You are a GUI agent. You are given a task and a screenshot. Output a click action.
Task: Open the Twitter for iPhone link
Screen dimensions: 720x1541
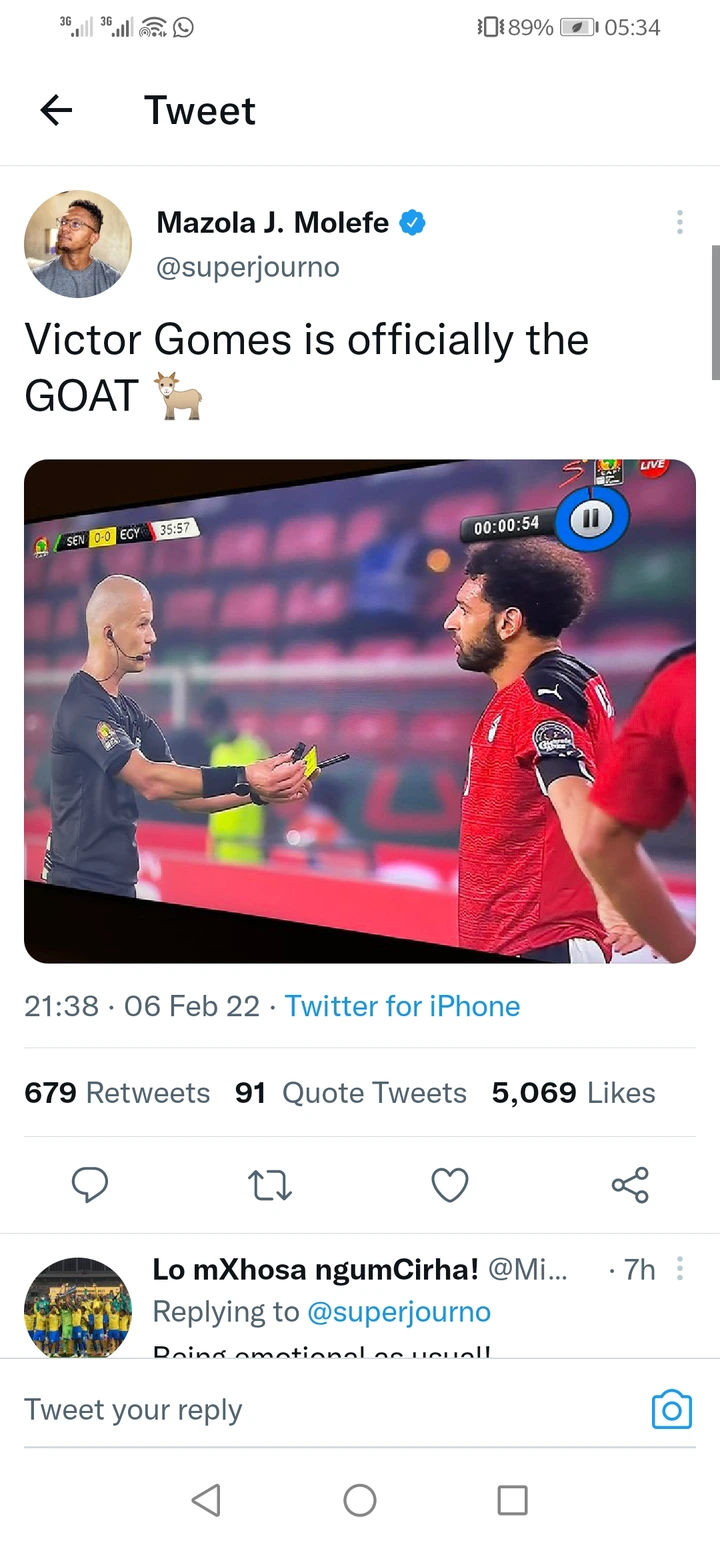(402, 1006)
